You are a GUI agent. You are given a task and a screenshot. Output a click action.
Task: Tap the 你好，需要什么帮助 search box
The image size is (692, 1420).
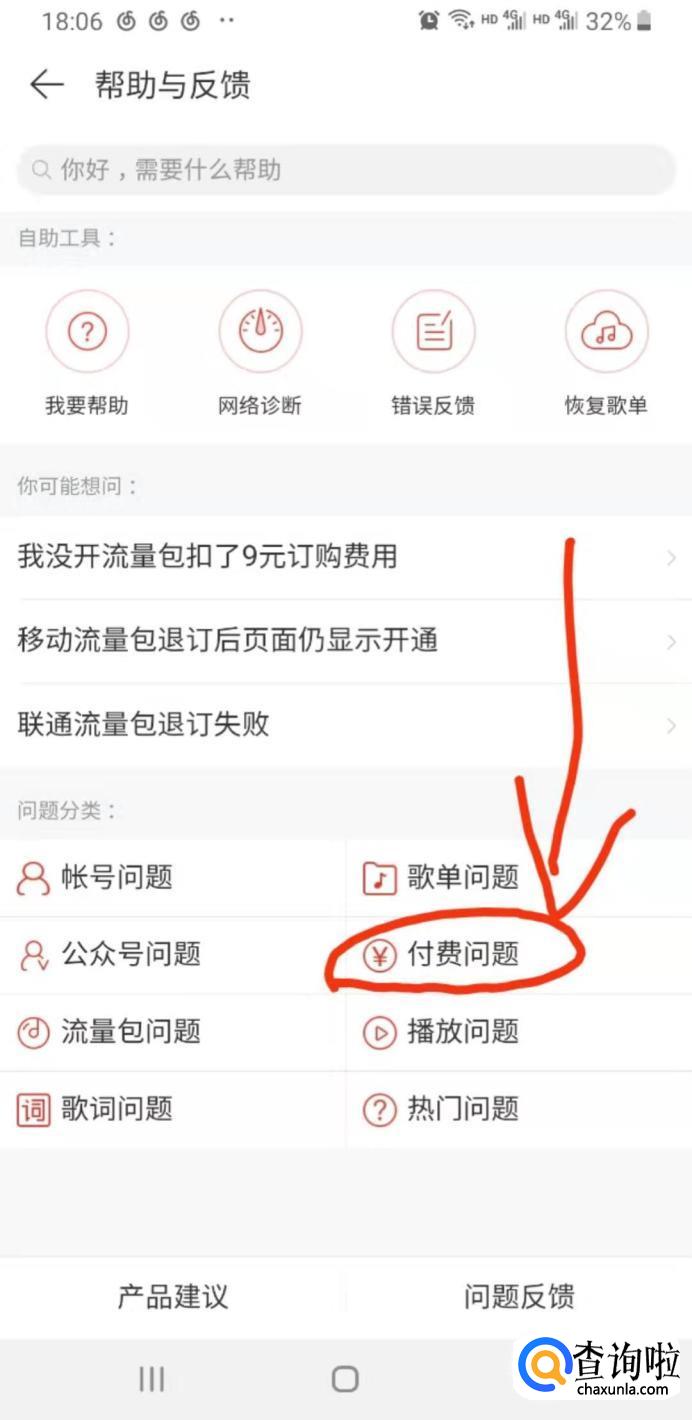346,170
